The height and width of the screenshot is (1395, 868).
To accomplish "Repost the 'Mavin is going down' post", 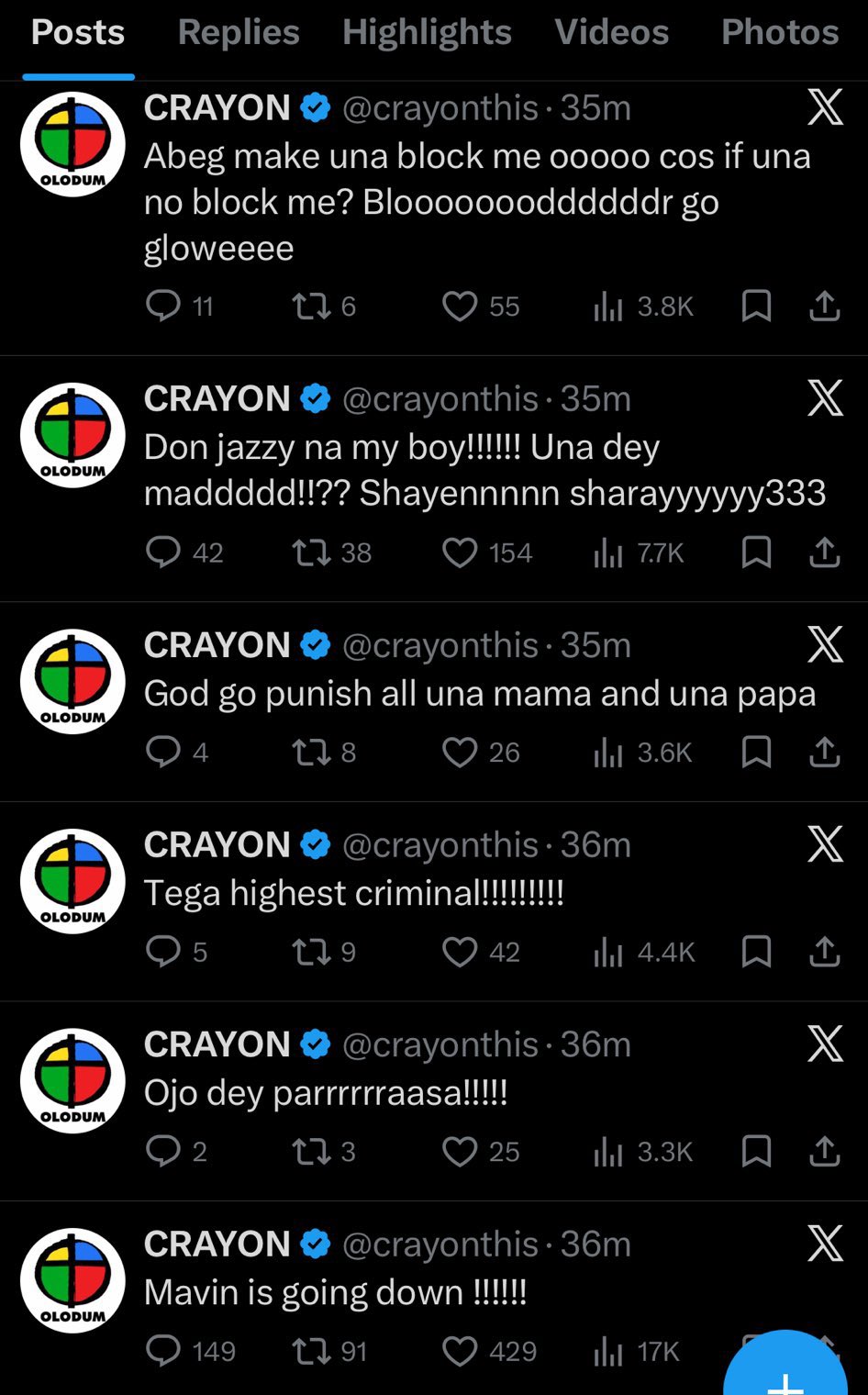I will click(x=311, y=1351).
